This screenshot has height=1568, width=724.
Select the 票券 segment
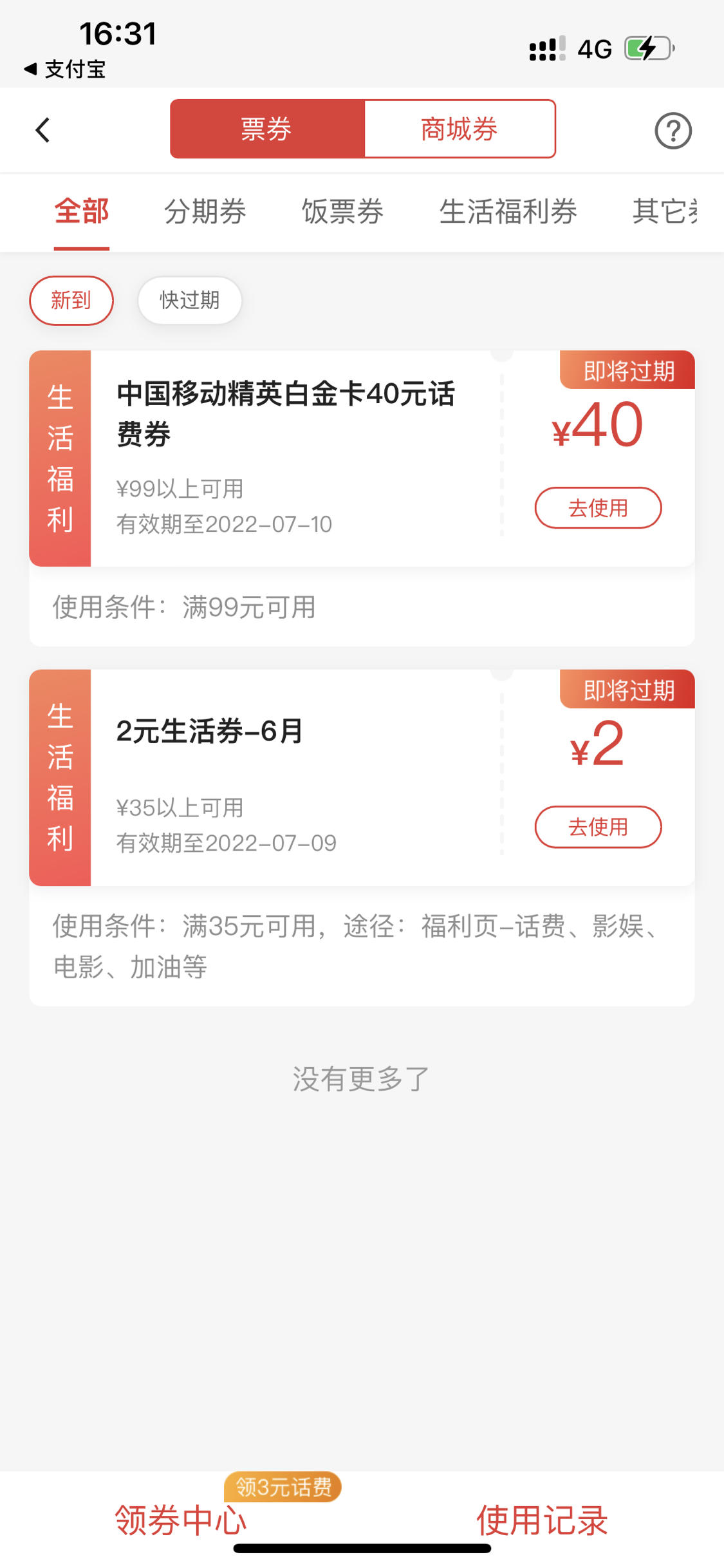(267, 129)
